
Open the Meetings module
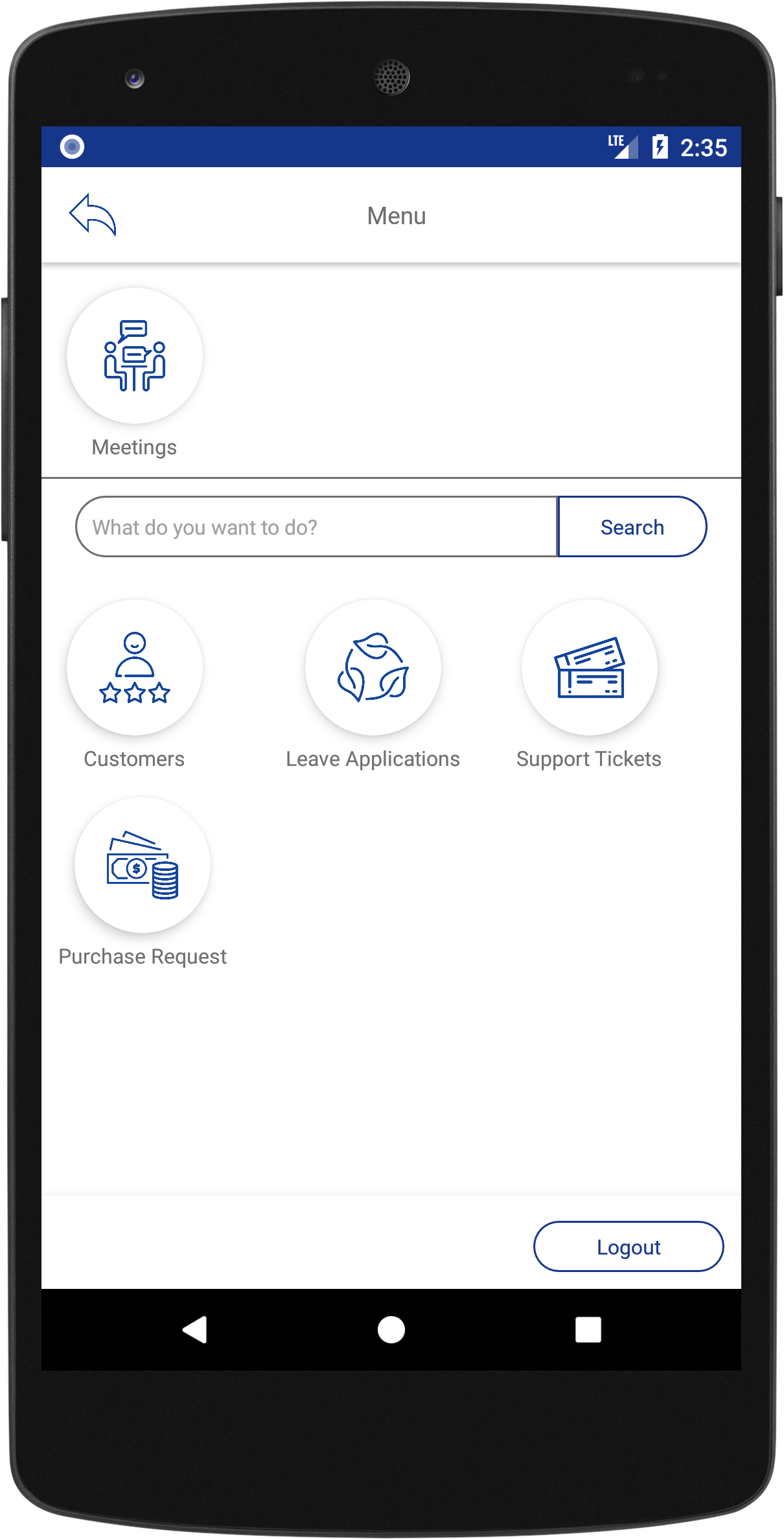(x=135, y=356)
